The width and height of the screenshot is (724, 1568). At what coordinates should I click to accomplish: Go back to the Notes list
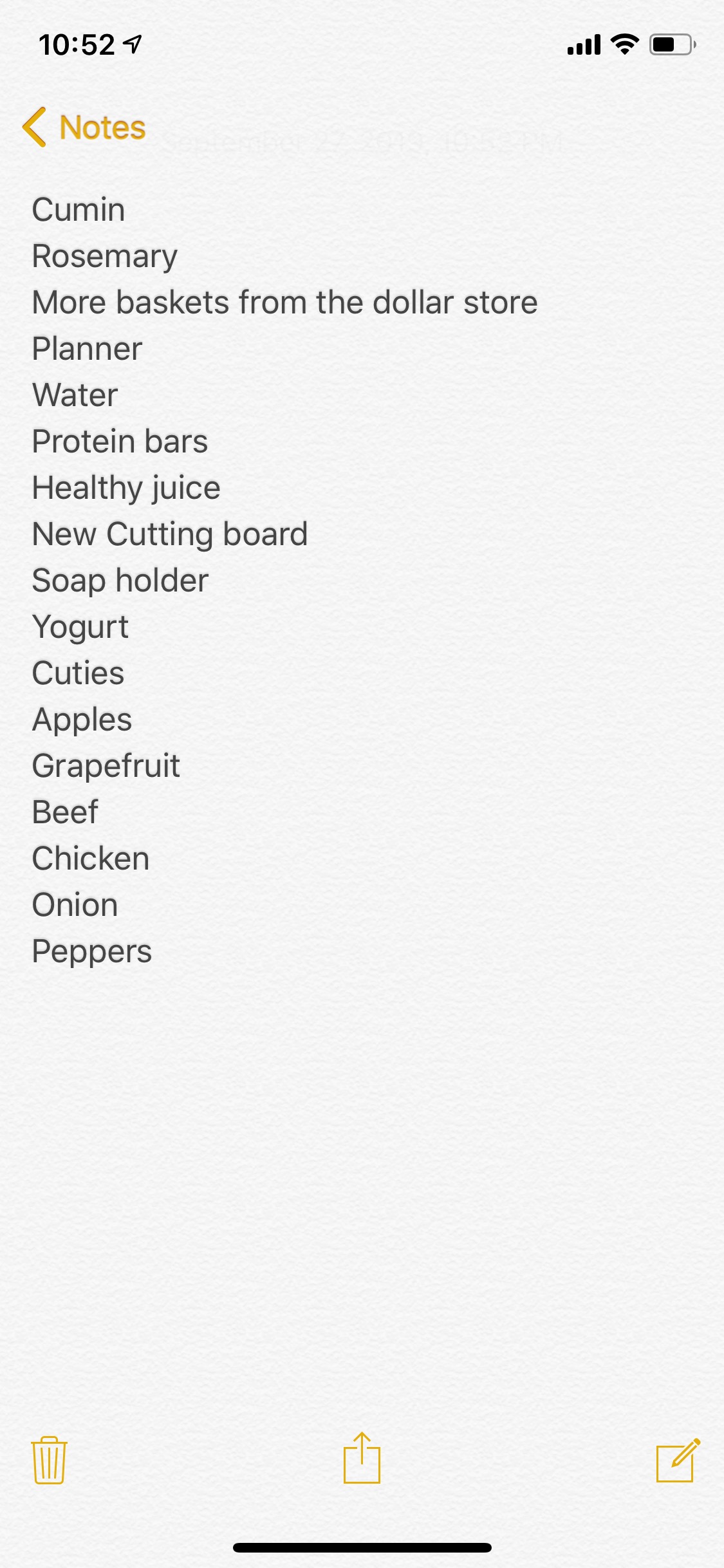[85, 127]
